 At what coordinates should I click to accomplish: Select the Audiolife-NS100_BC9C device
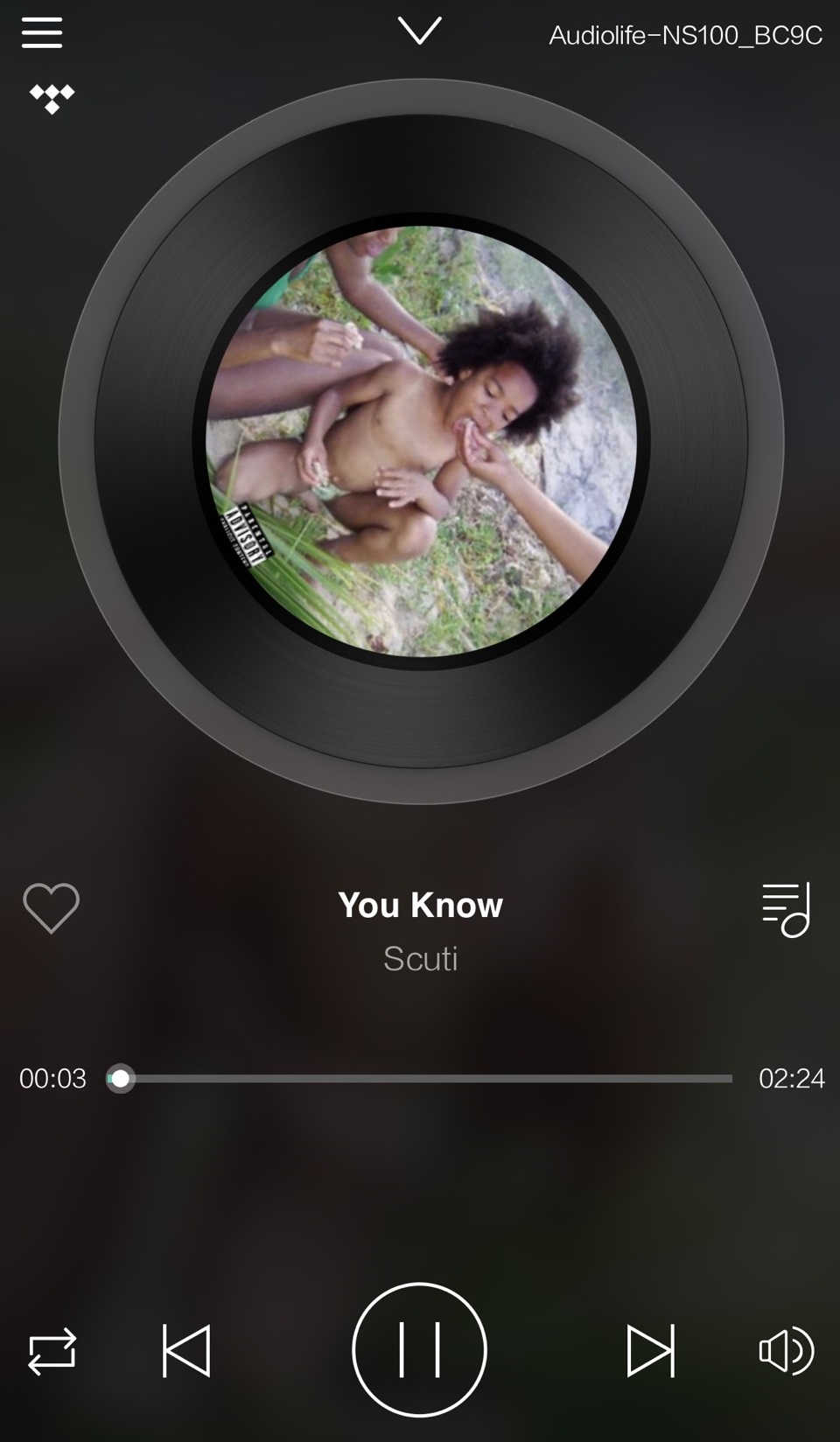tap(685, 35)
